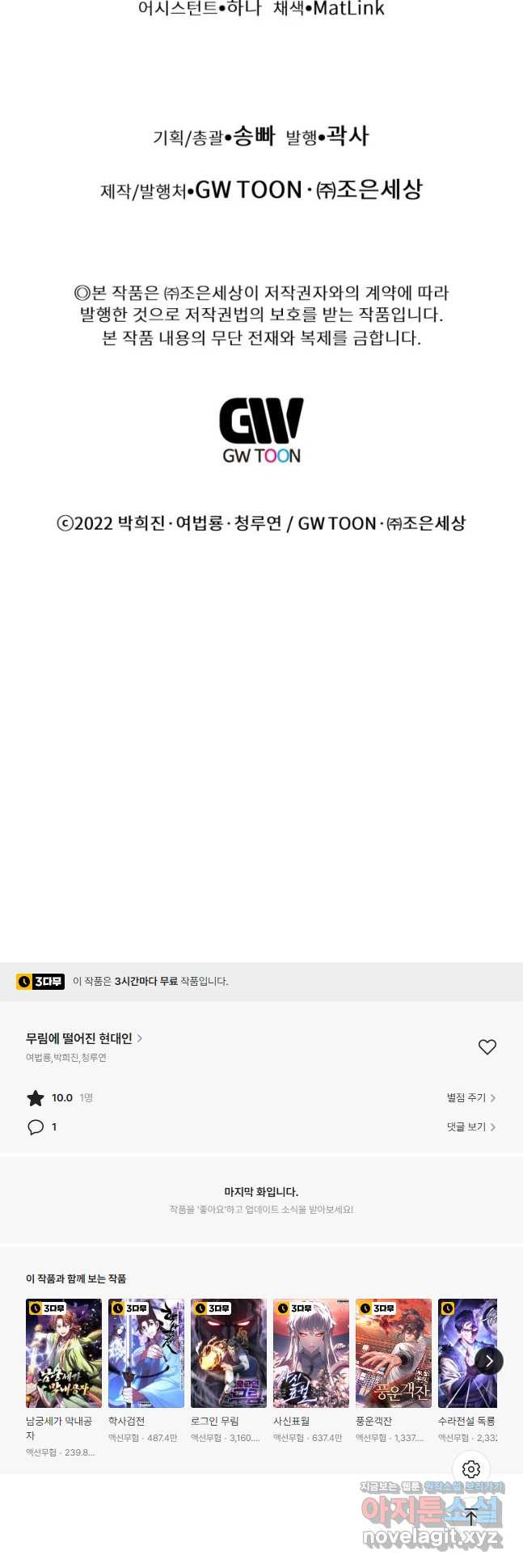Open viewer settings gear
The width and height of the screenshot is (523, 1568).
471,1469
